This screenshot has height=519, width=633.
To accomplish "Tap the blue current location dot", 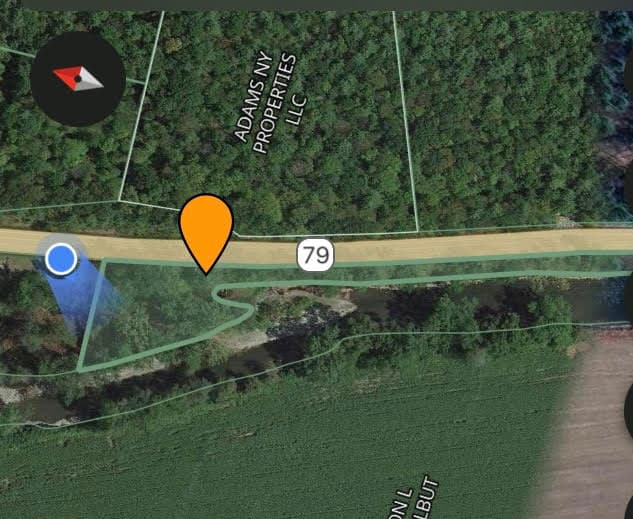I will (x=62, y=260).
